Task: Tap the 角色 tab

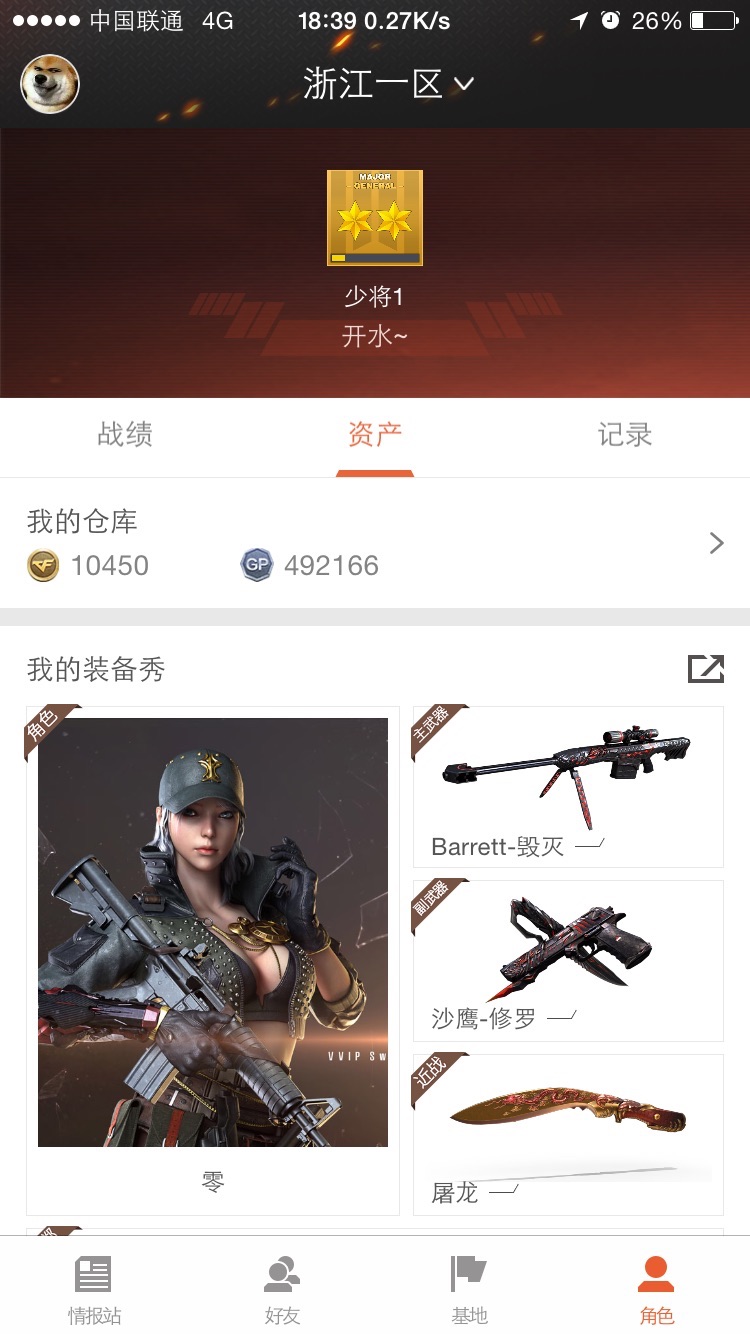Action: click(x=657, y=1289)
